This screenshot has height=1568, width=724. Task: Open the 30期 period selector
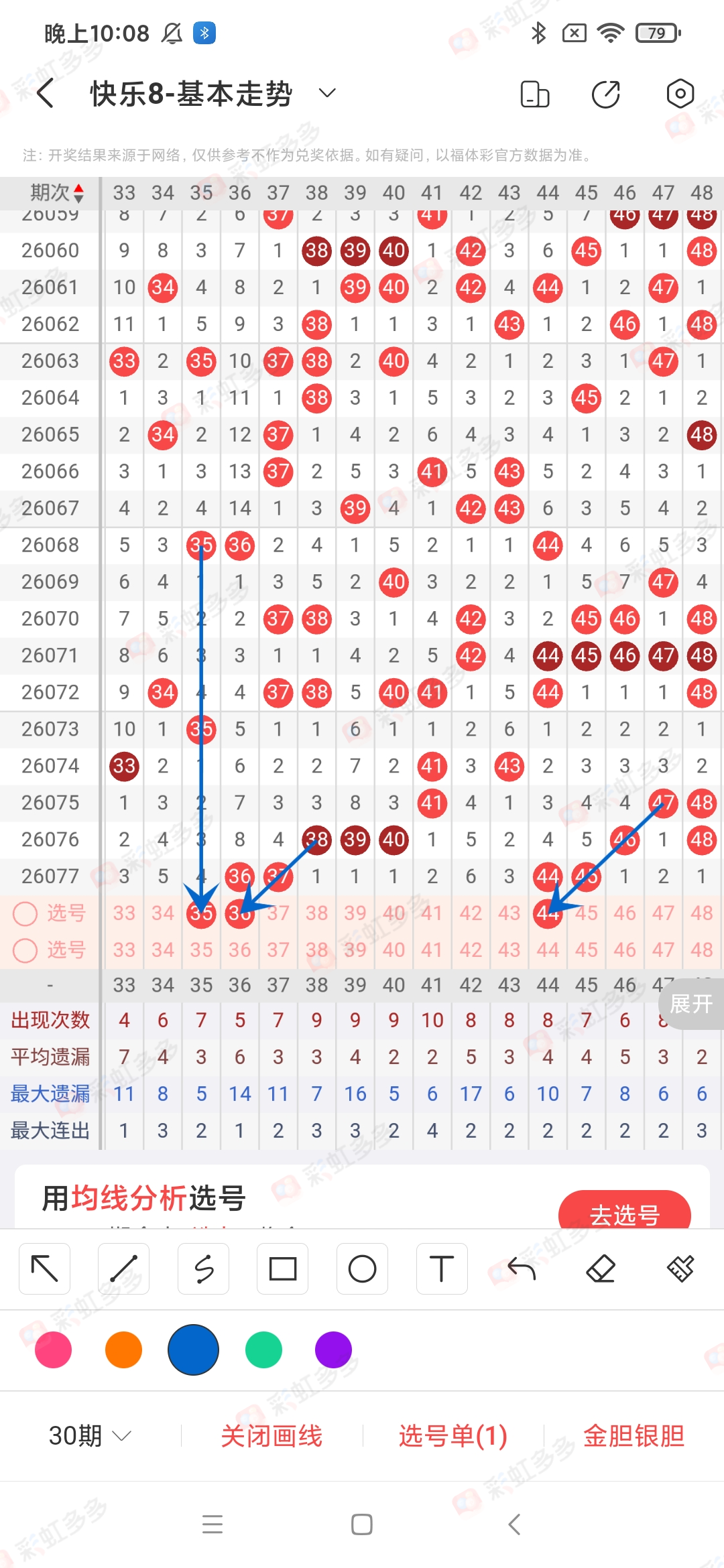[88, 1435]
